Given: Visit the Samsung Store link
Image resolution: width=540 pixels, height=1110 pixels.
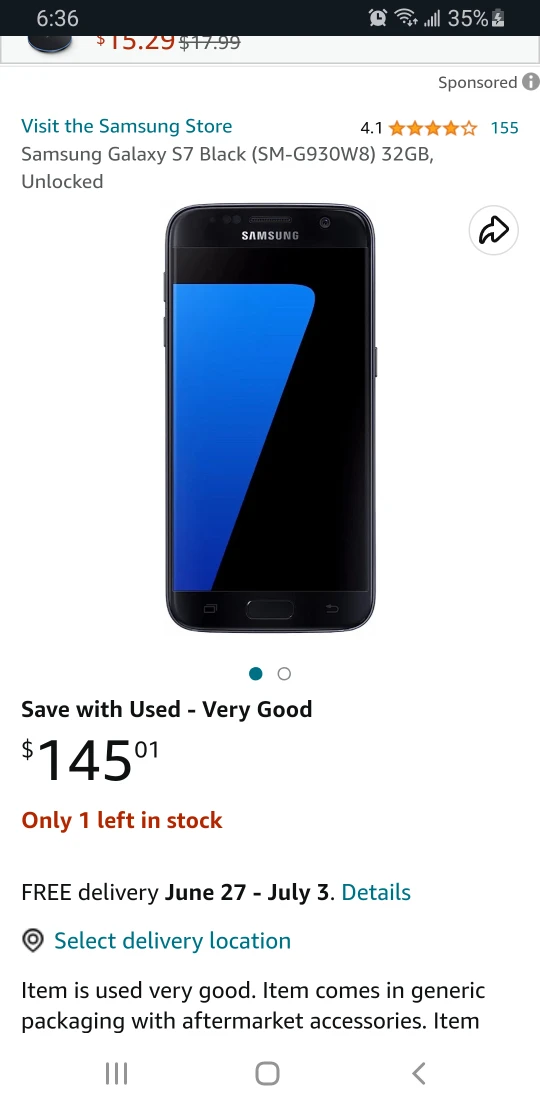Looking at the screenshot, I should [x=127, y=126].
